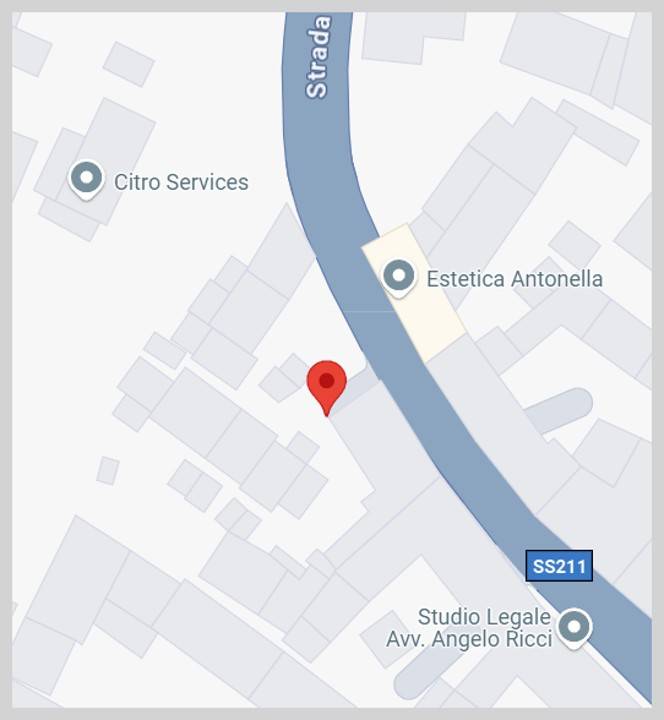Screen dimensions: 664x720
Task: Open Studio Legale Avv. Angelo Ricci marker
Action: [574, 627]
